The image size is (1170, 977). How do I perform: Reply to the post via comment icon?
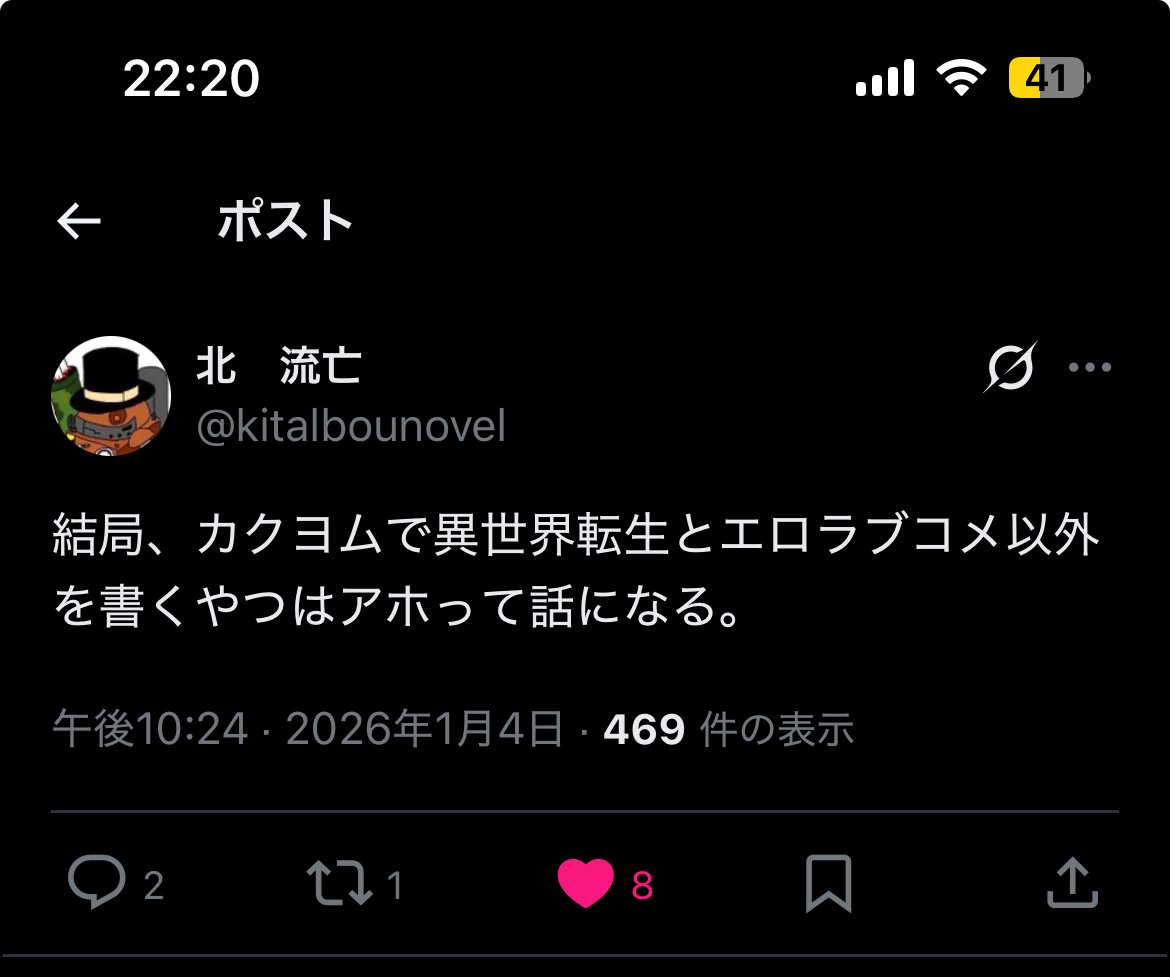pyautogui.click(x=97, y=883)
